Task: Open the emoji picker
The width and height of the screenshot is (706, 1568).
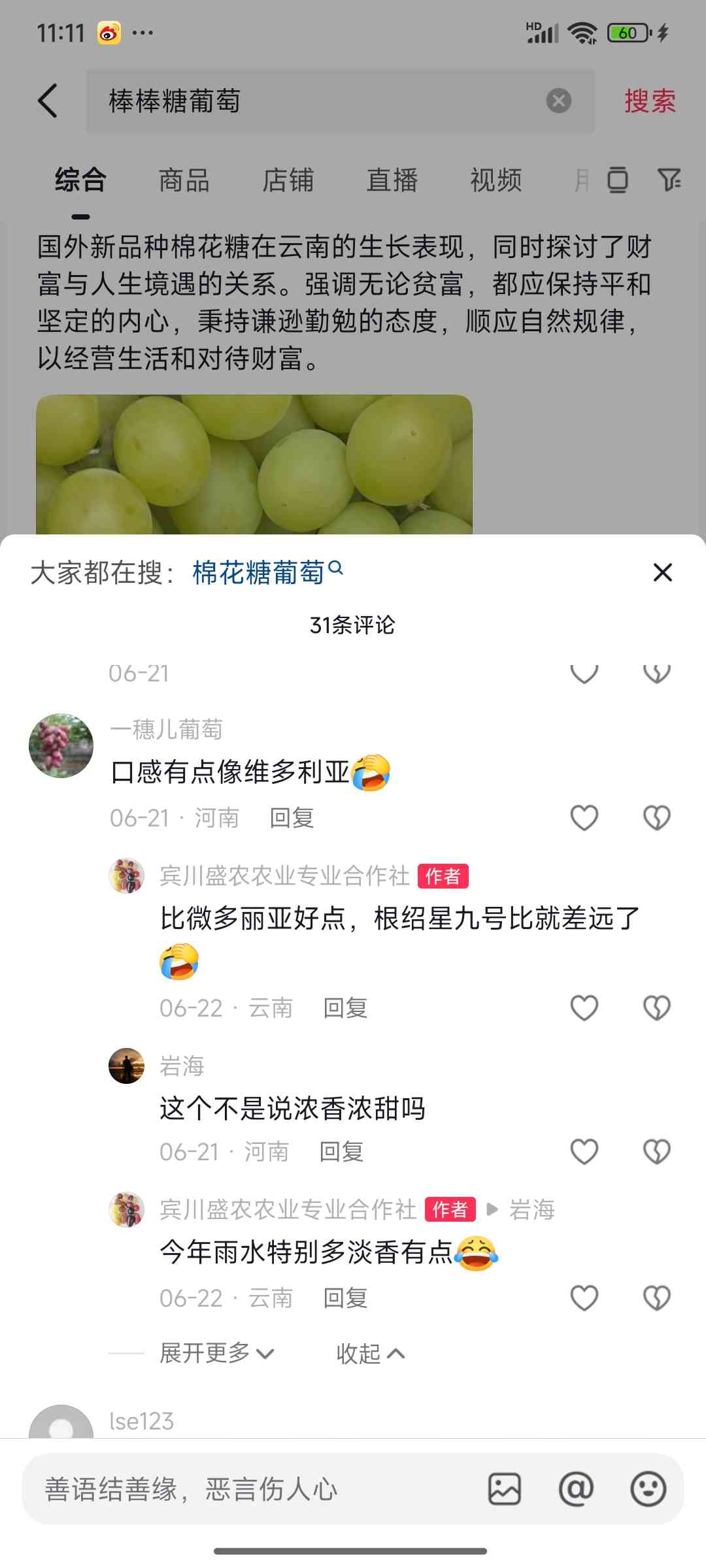Action: pyautogui.click(x=648, y=1490)
